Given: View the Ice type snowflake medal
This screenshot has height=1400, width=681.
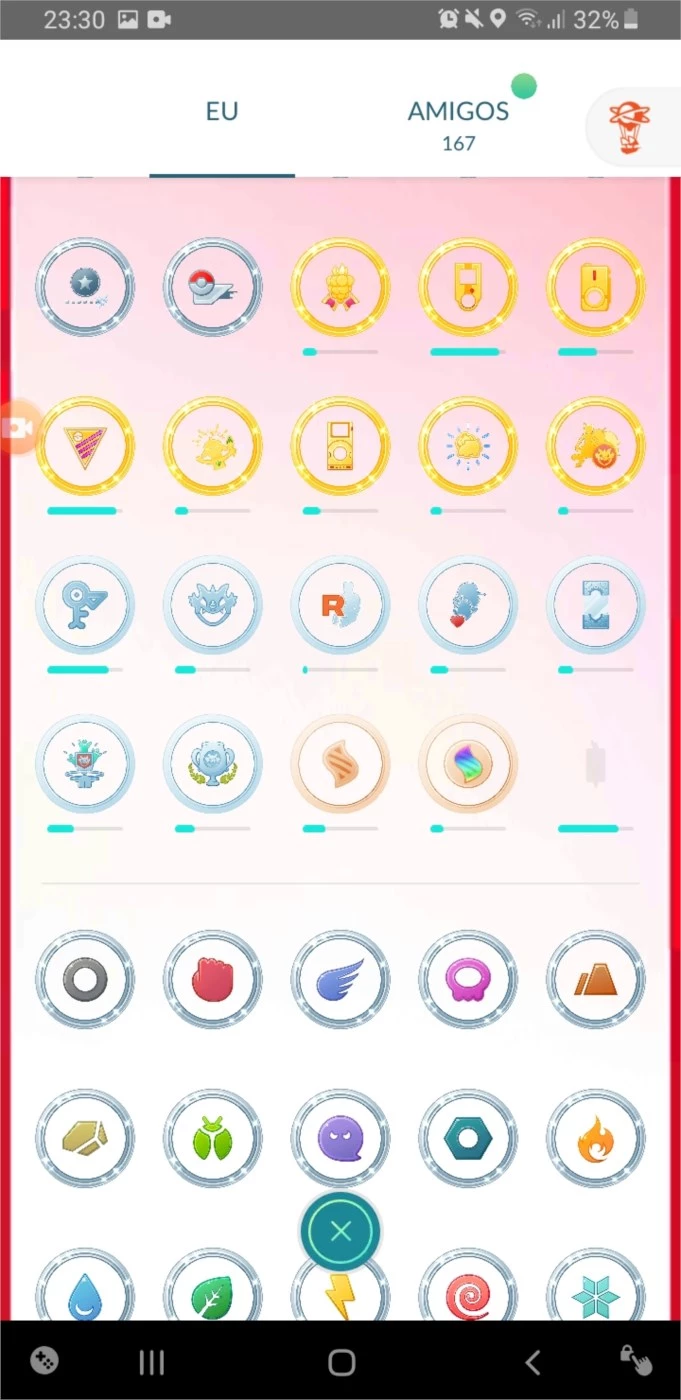Looking at the screenshot, I should [596, 1288].
